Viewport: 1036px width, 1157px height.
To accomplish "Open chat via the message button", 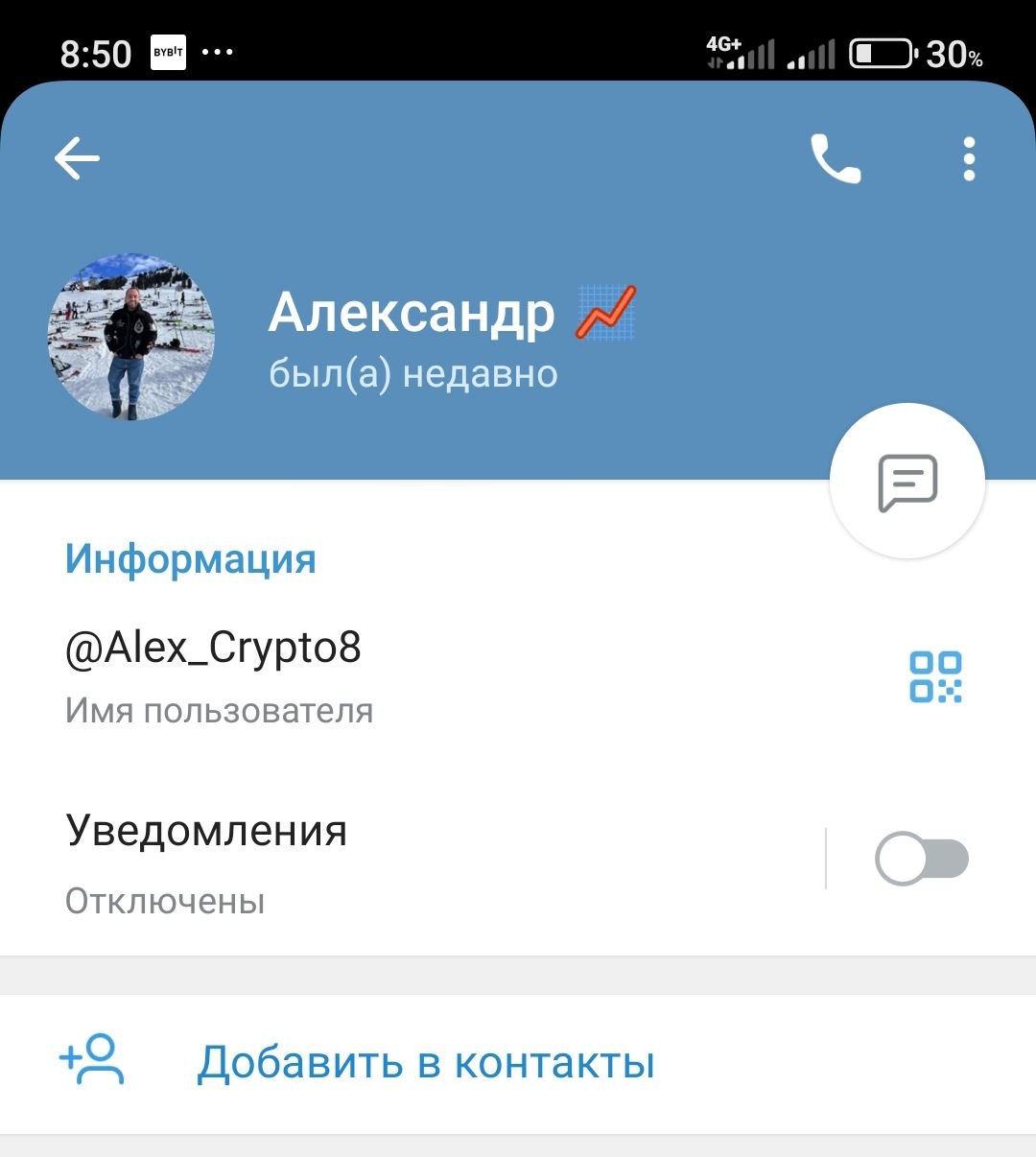I will pyautogui.click(x=906, y=482).
